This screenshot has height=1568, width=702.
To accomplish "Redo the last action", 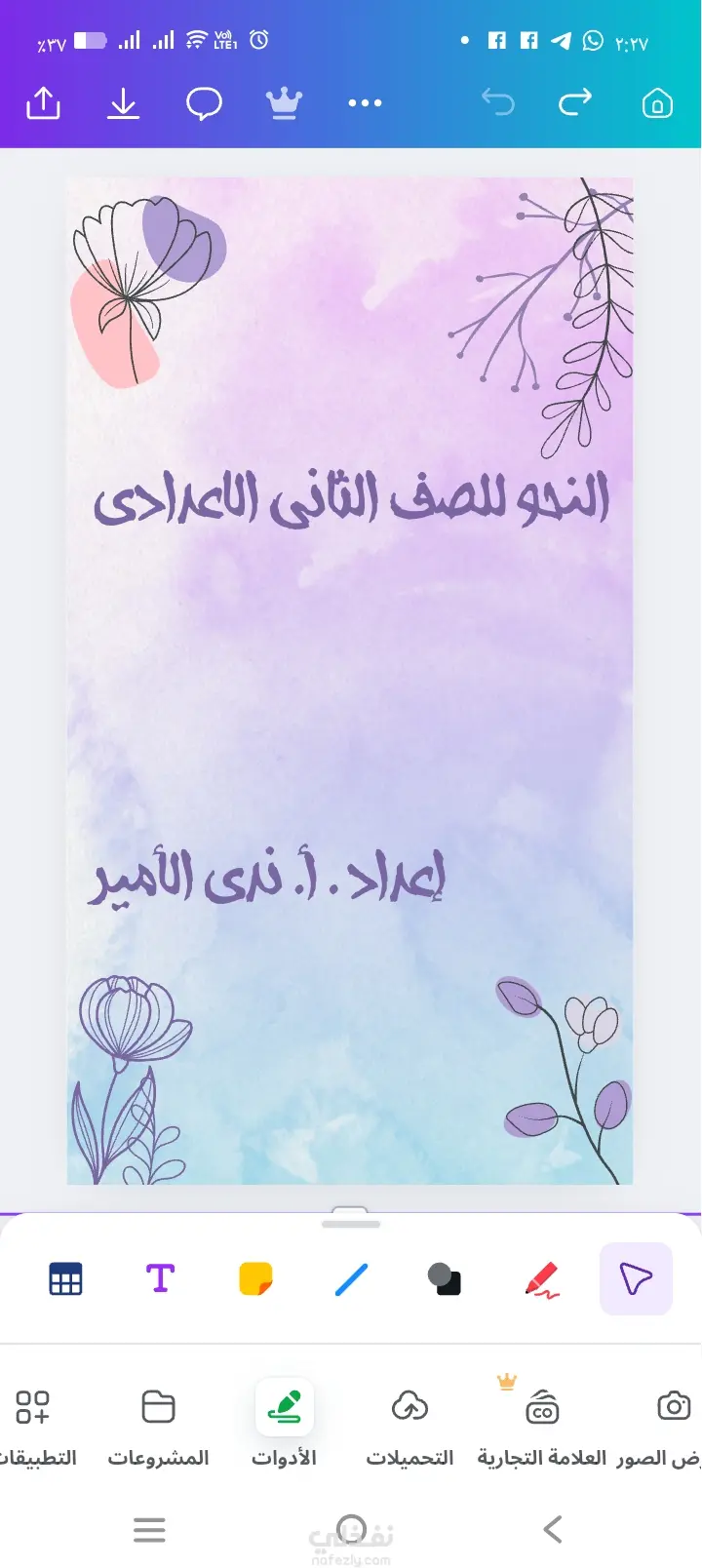I will point(575,102).
